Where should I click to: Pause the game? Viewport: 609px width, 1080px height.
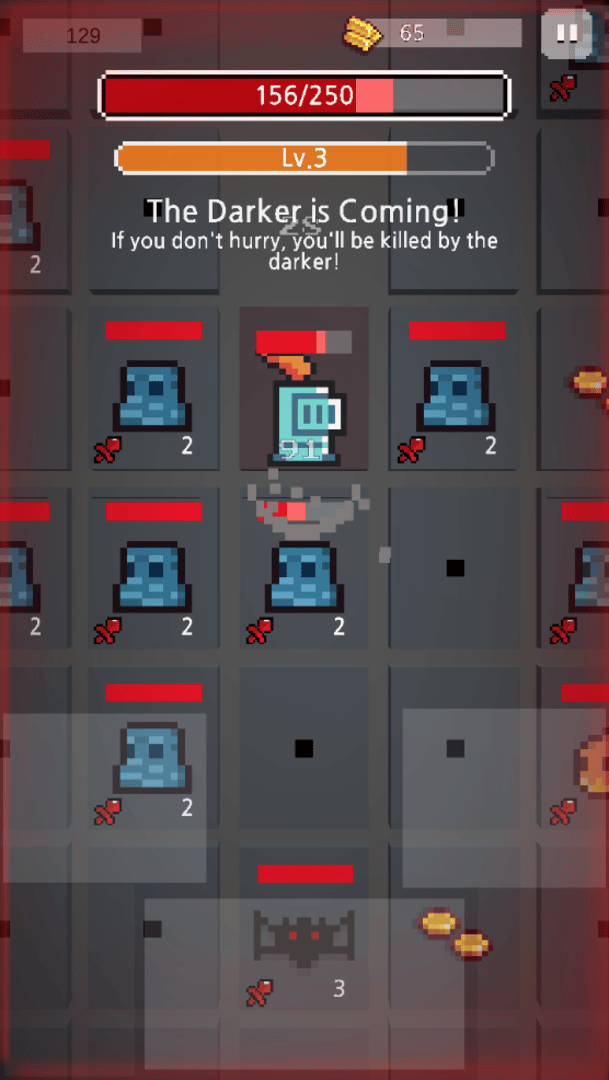566,33
